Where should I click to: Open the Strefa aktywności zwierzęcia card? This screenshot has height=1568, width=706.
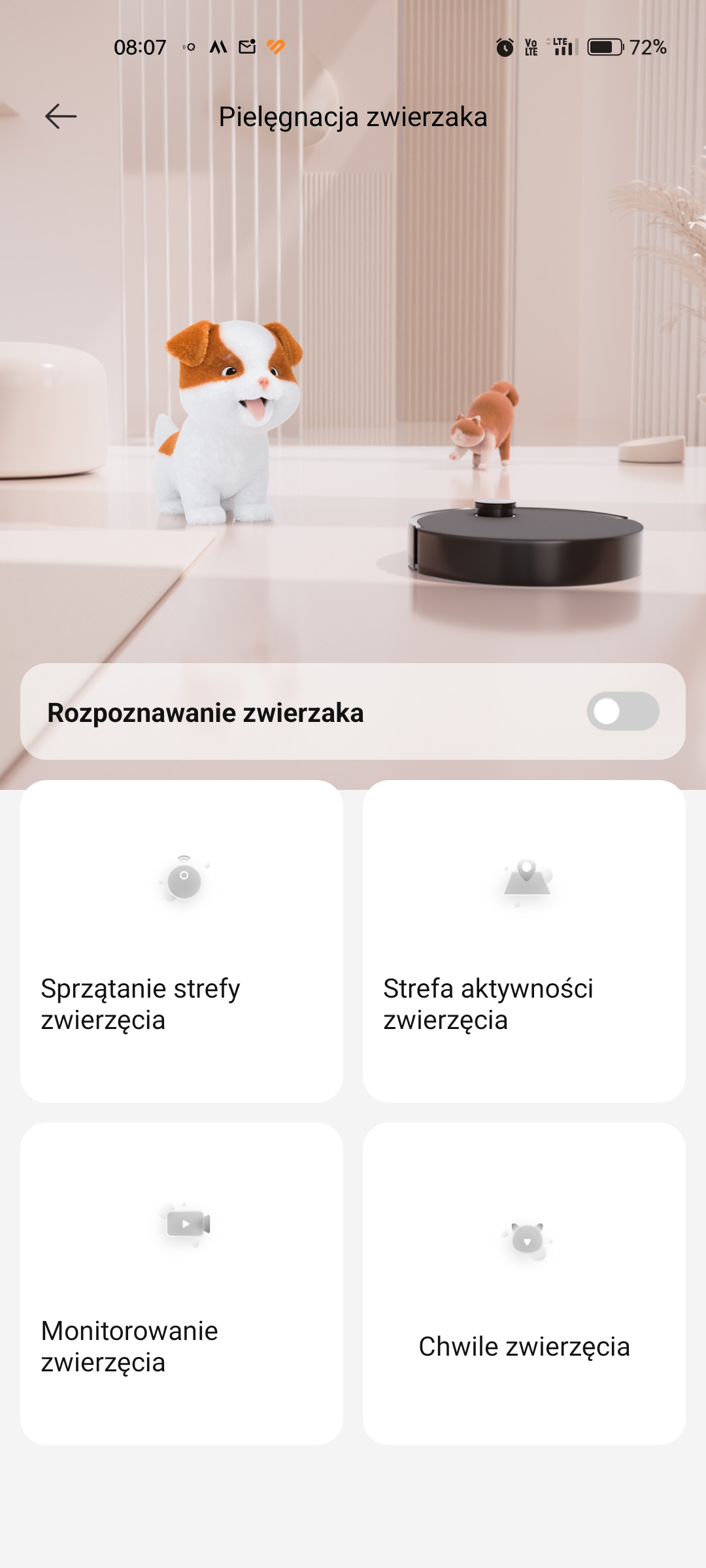(x=524, y=941)
